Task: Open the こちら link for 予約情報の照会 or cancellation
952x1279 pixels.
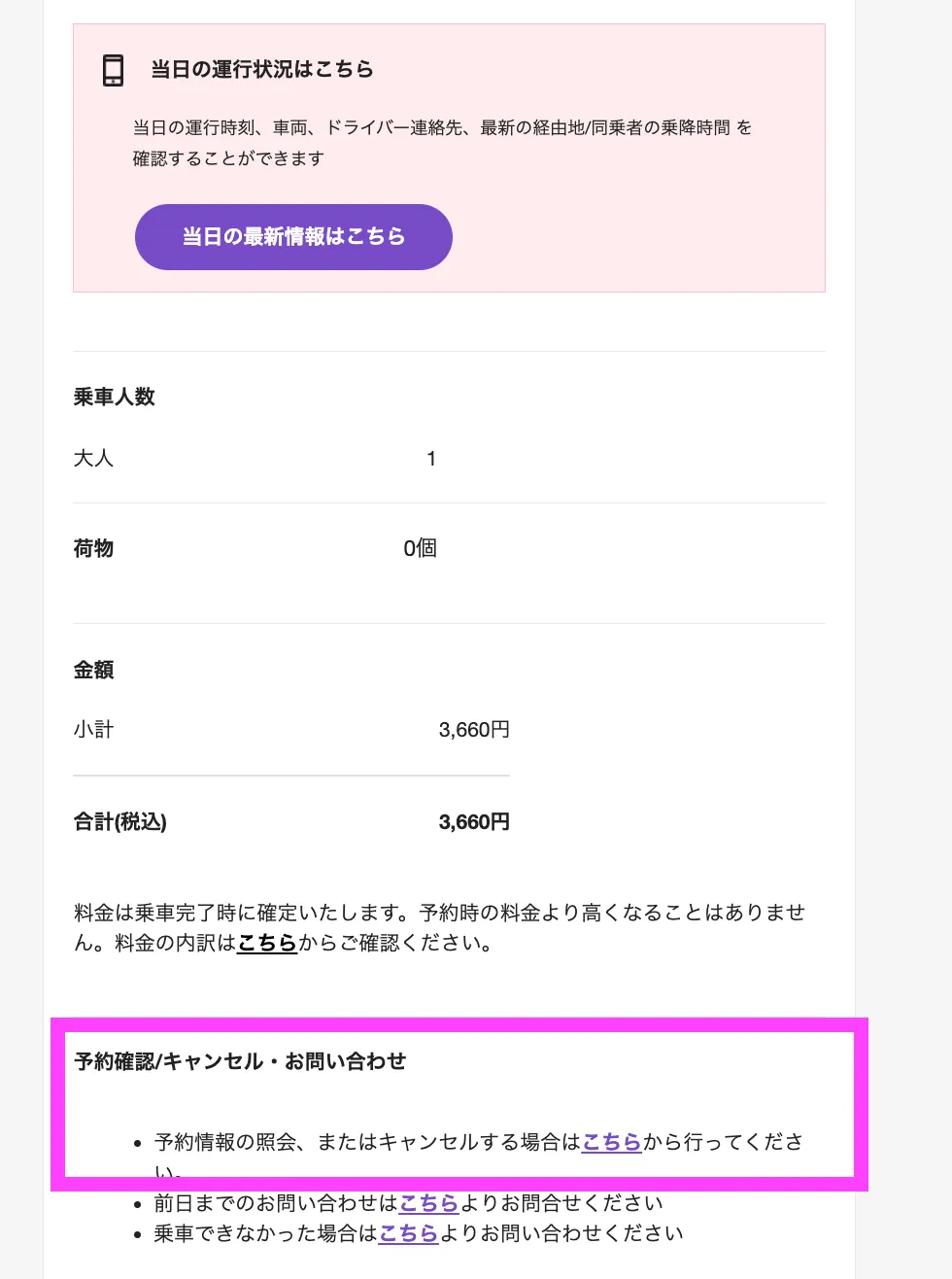Action: [x=611, y=1142]
